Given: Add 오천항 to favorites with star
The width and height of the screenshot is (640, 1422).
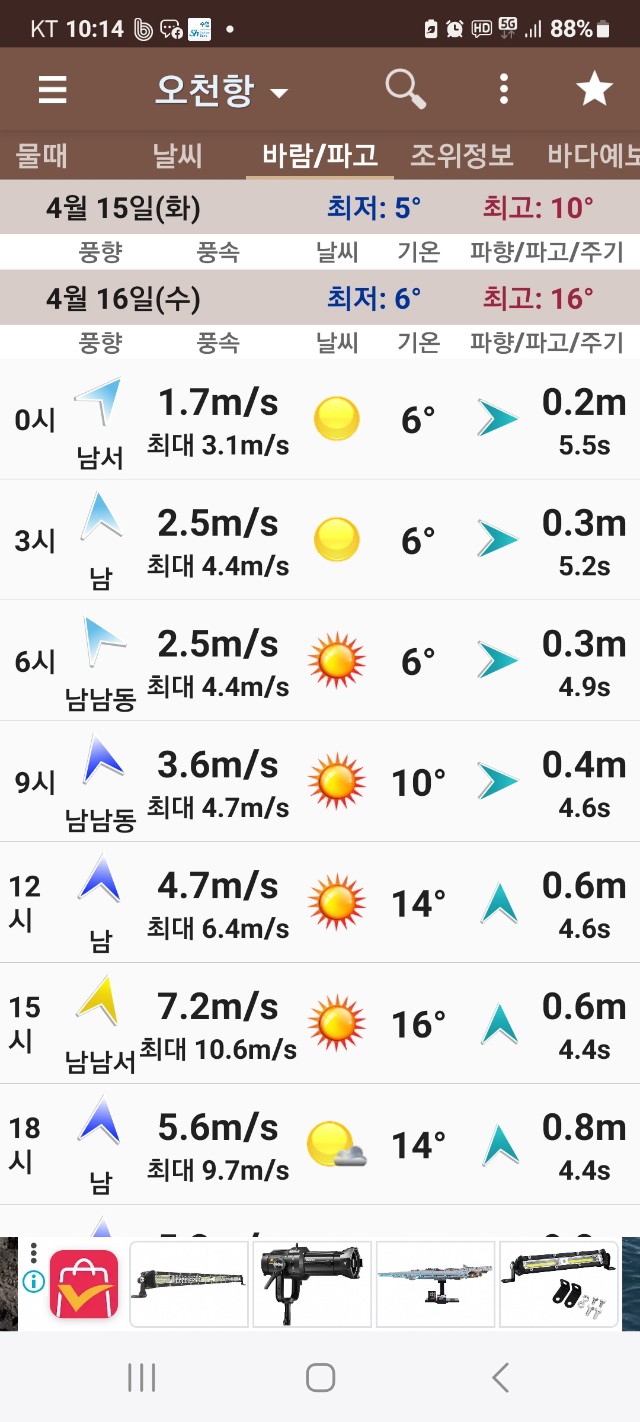Looking at the screenshot, I should 594,90.
